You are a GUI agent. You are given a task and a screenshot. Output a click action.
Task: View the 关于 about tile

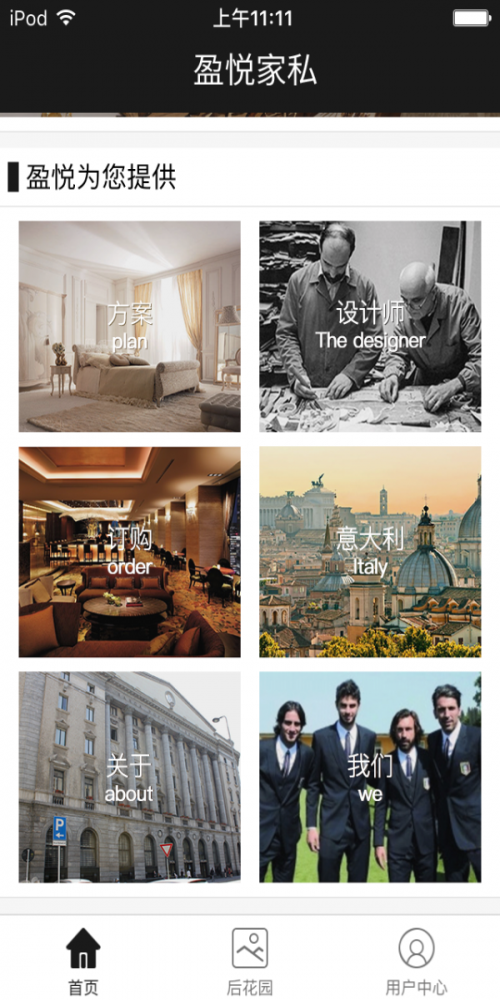click(129, 777)
